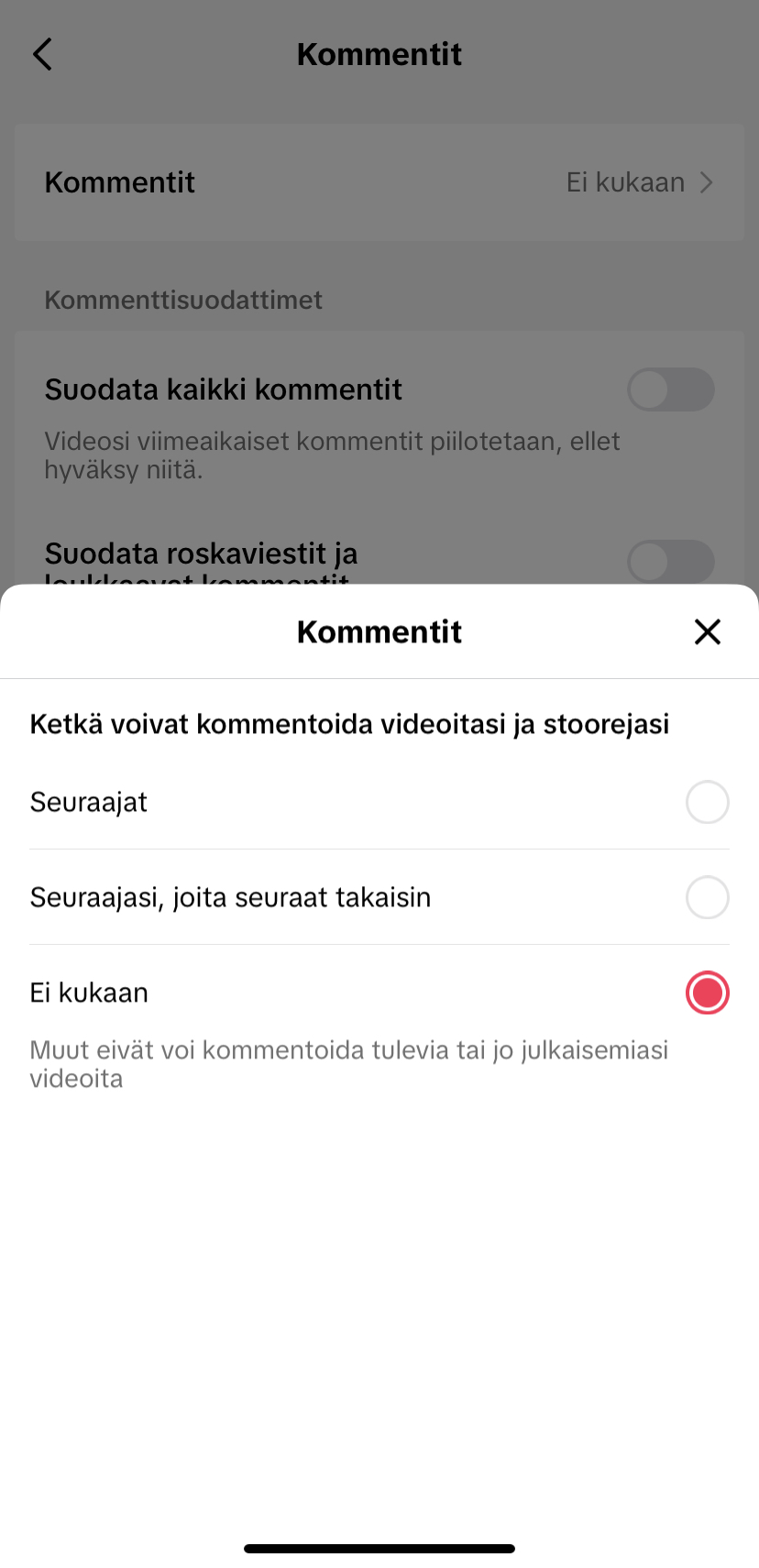The image size is (759, 1568).
Task: Choose Seuraajasi, joita seuraat takaisin option
Action: point(706,897)
